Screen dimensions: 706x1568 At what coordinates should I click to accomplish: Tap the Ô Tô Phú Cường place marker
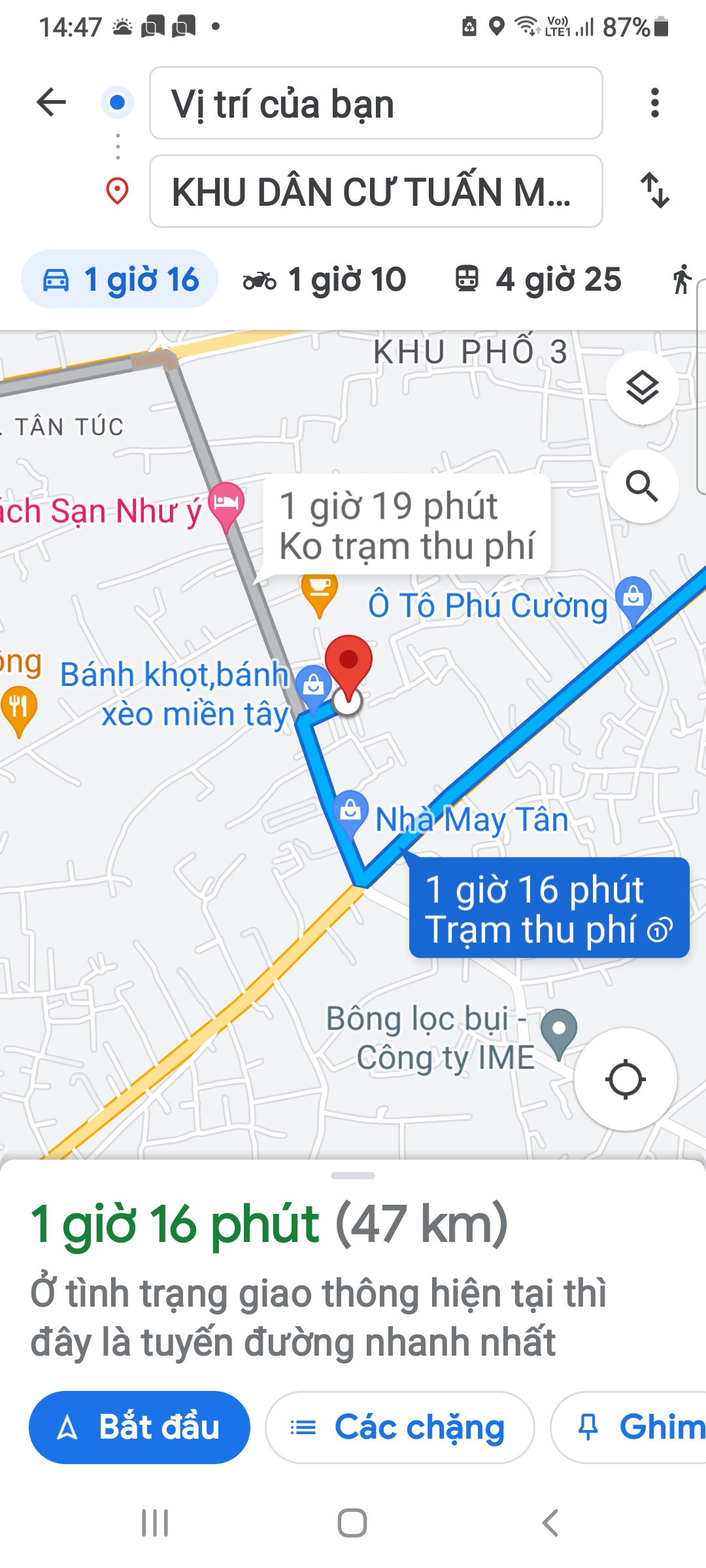(633, 597)
